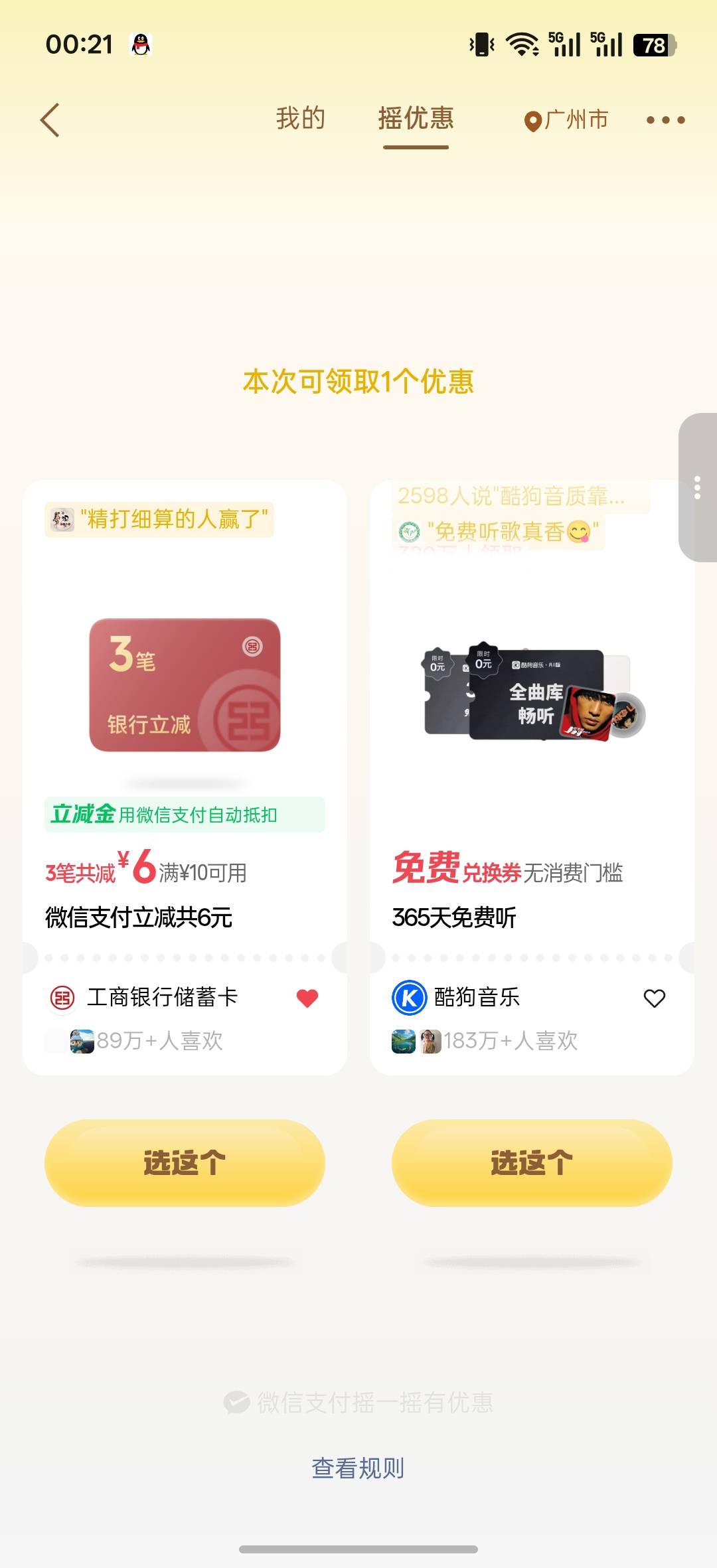Switch to the 我的 tab
This screenshot has height=1568, width=717.
[x=301, y=119]
